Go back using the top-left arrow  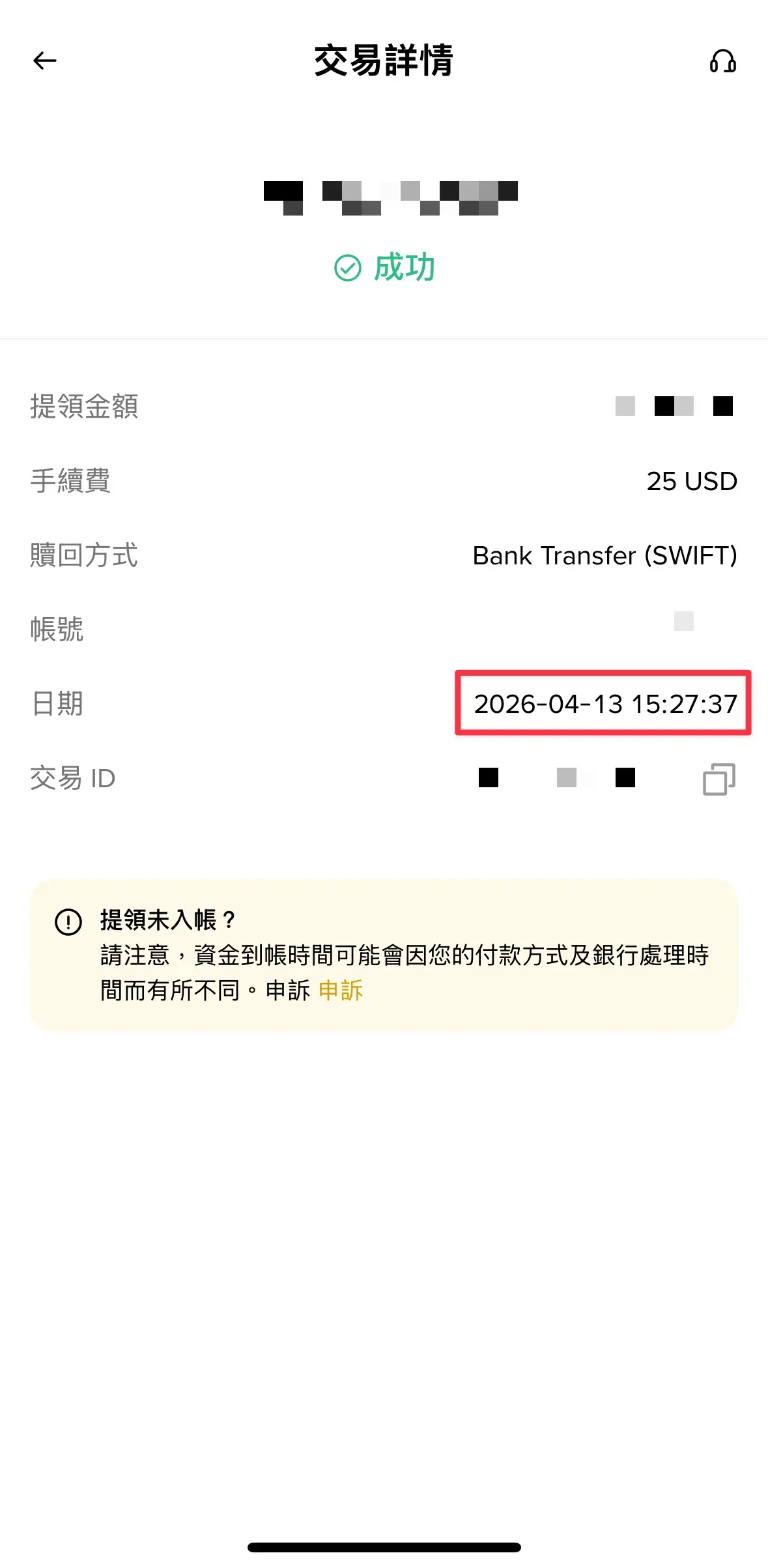click(x=45, y=61)
